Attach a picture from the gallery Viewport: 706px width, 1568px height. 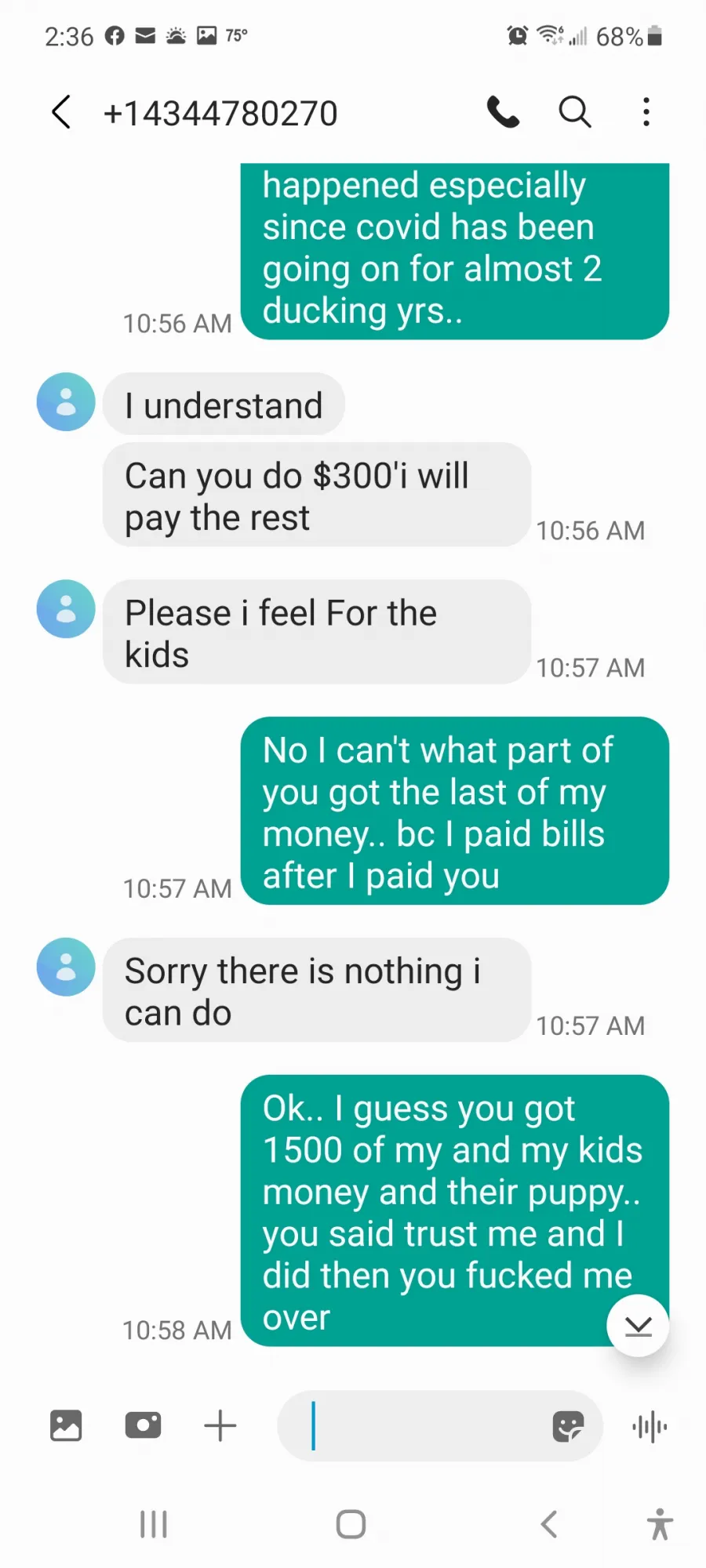(x=66, y=1425)
